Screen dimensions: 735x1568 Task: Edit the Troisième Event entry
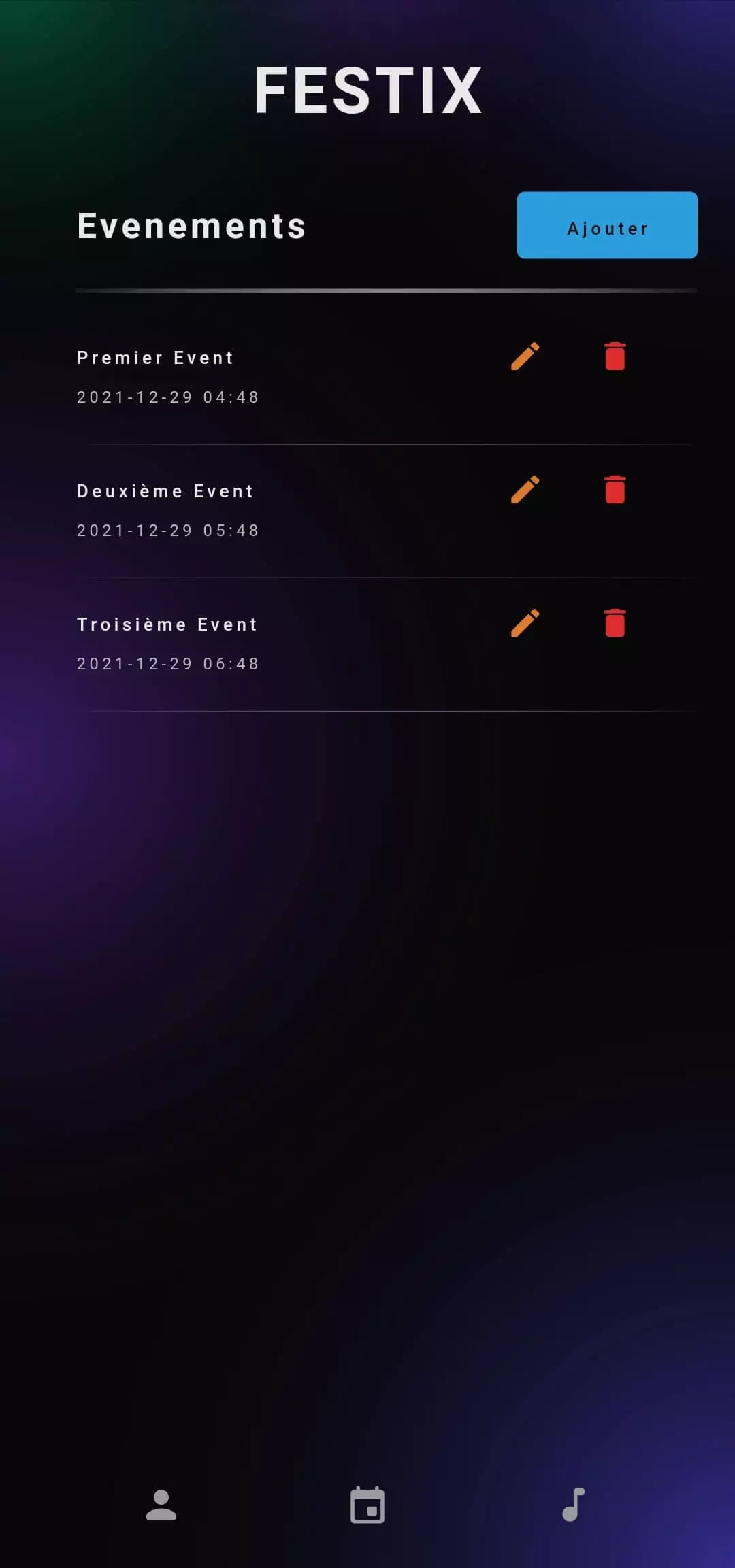point(525,622)
